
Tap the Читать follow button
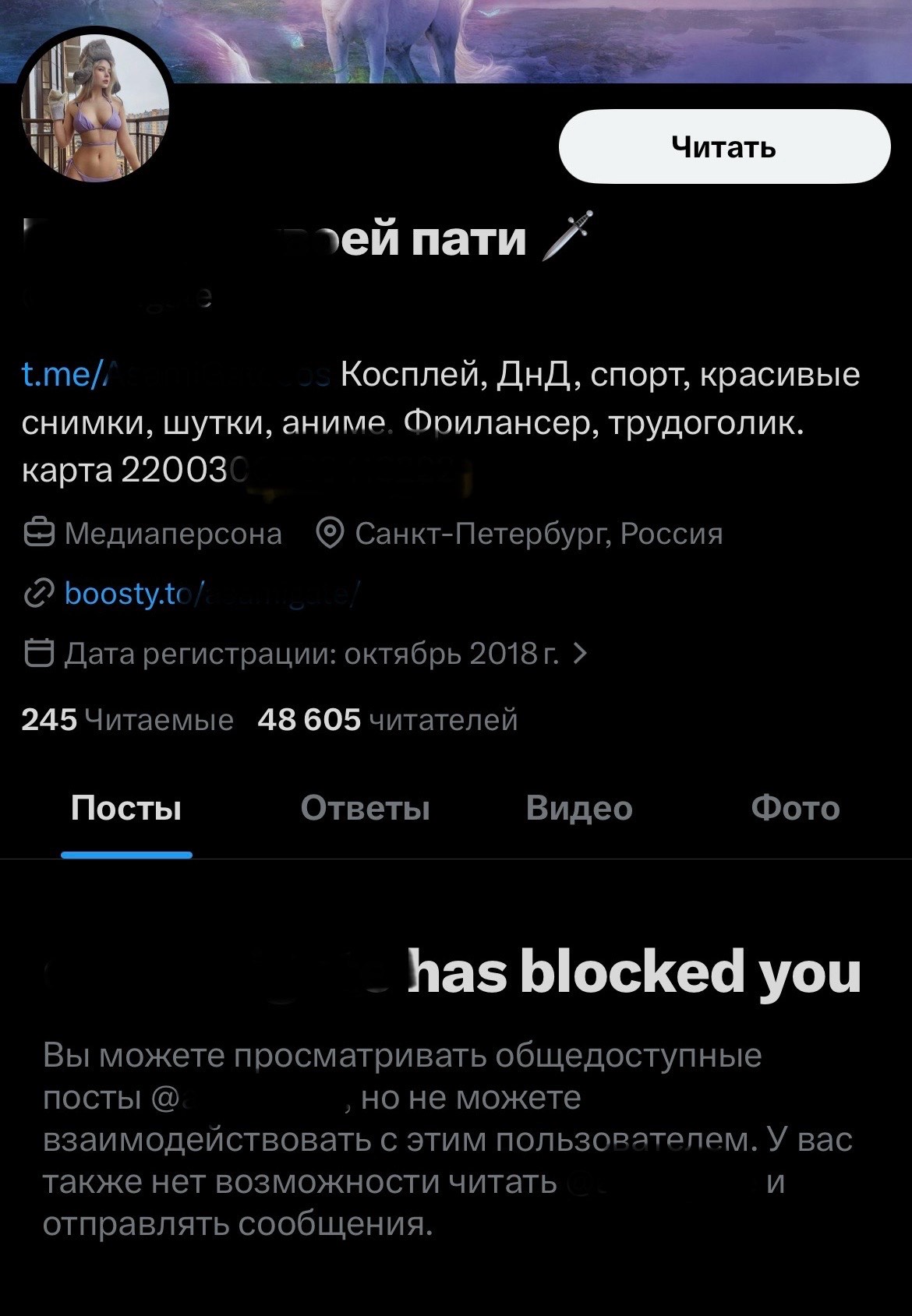coord(724,146)
